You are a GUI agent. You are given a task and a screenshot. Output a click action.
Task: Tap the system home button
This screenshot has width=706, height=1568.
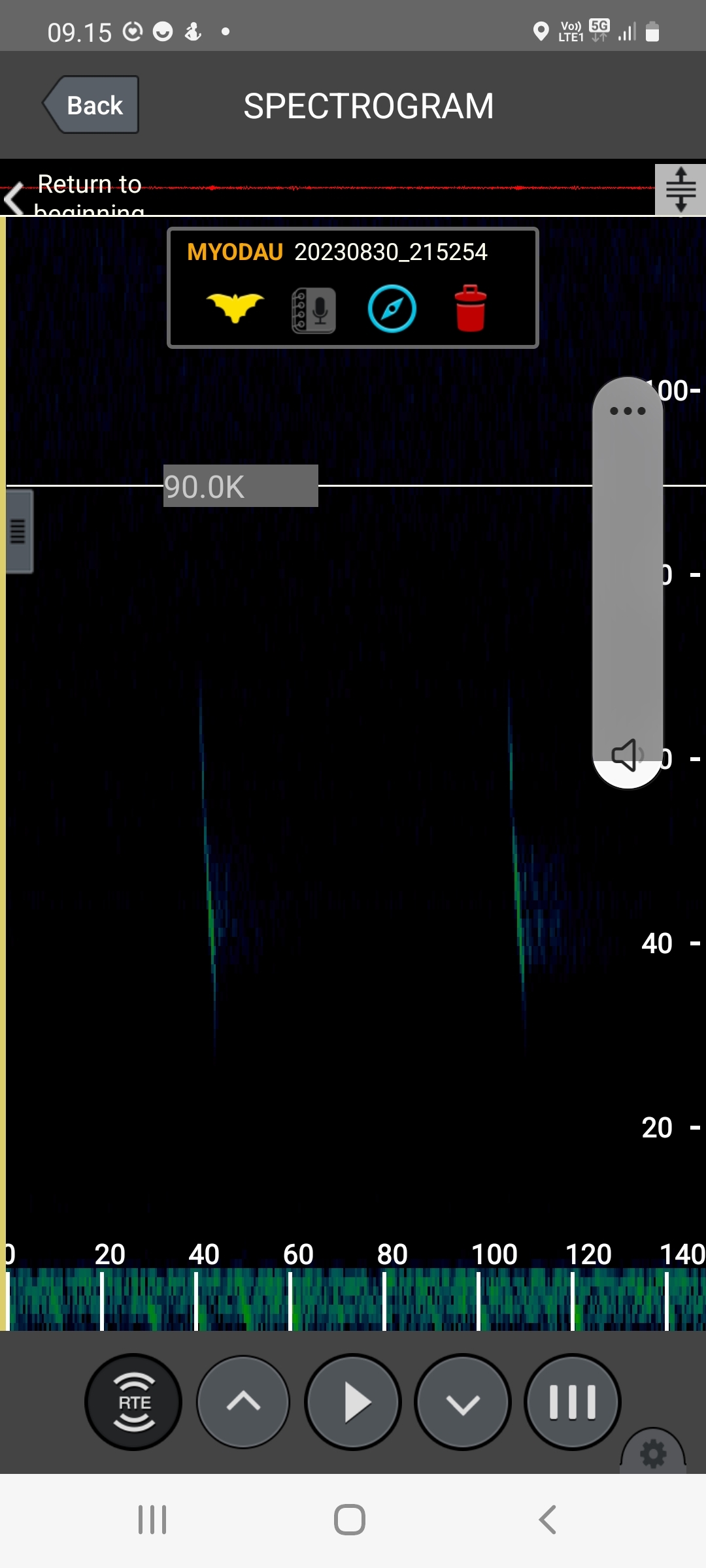coord(350,1520)
